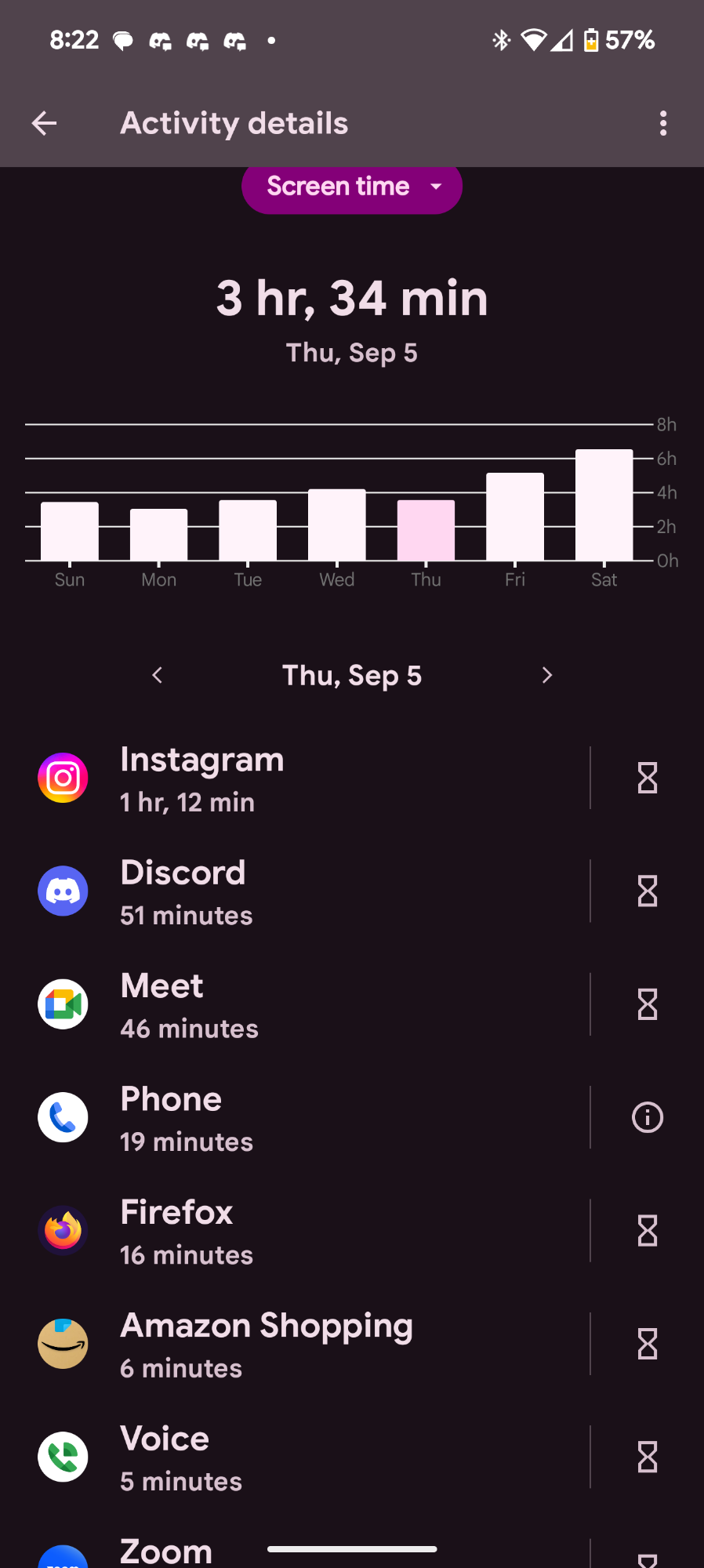Open Firefox usage details
This screenshot has height=1568, width=704.
(x=314, y=1231)
